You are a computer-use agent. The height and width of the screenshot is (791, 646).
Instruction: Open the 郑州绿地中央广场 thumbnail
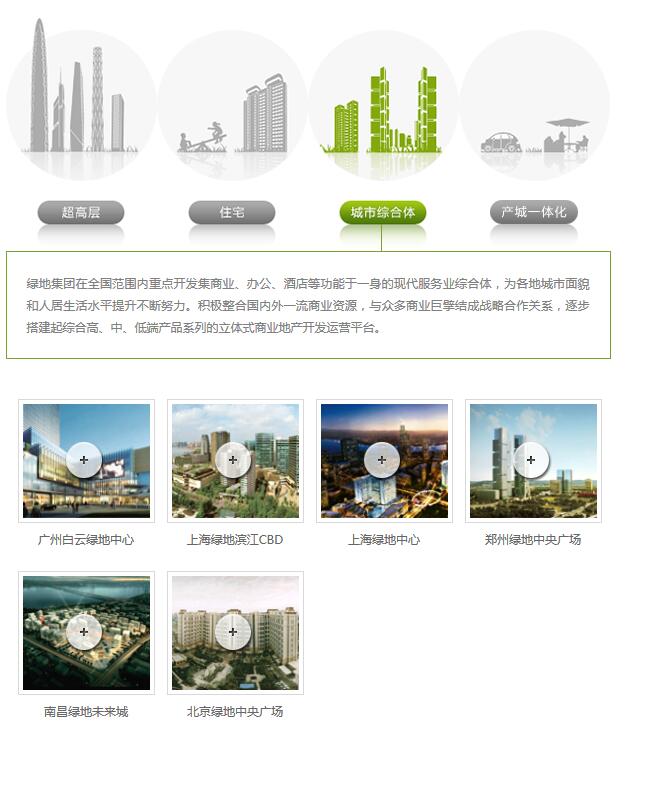[533, 461]
